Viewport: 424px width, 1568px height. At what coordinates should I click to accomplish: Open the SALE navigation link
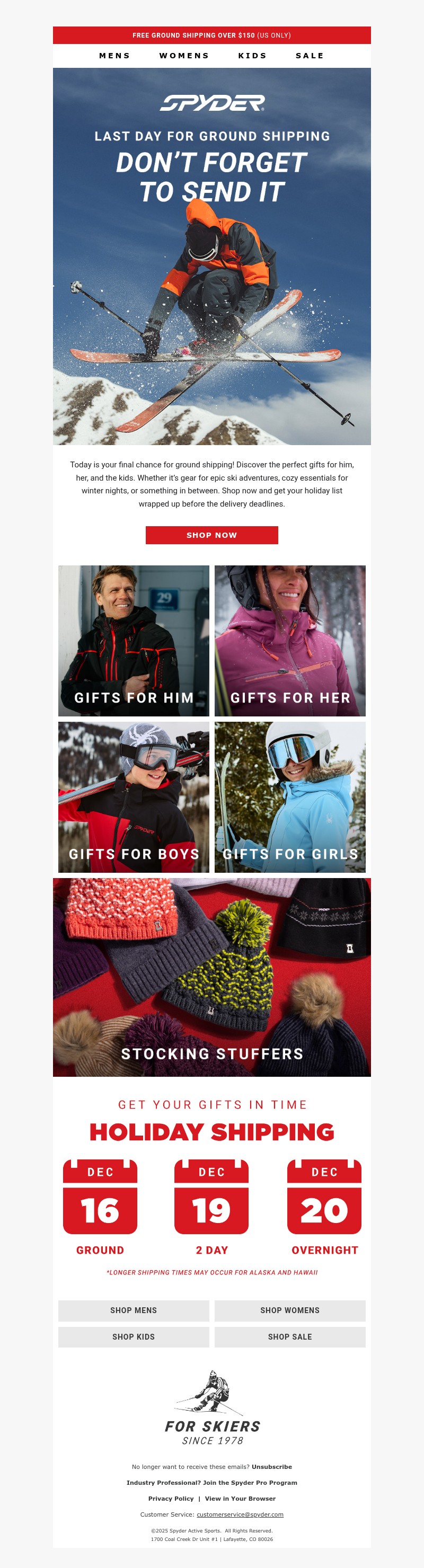(310, 56)
